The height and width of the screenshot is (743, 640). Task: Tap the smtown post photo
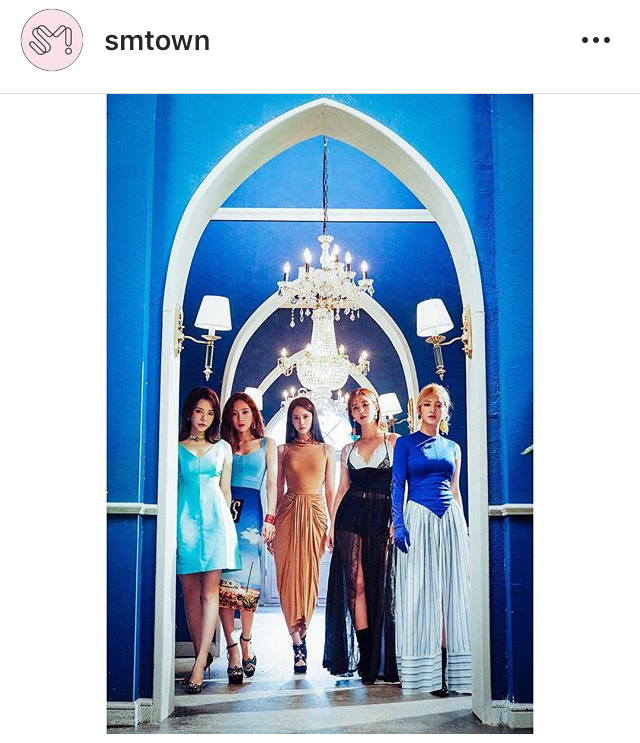coord(320,415)
